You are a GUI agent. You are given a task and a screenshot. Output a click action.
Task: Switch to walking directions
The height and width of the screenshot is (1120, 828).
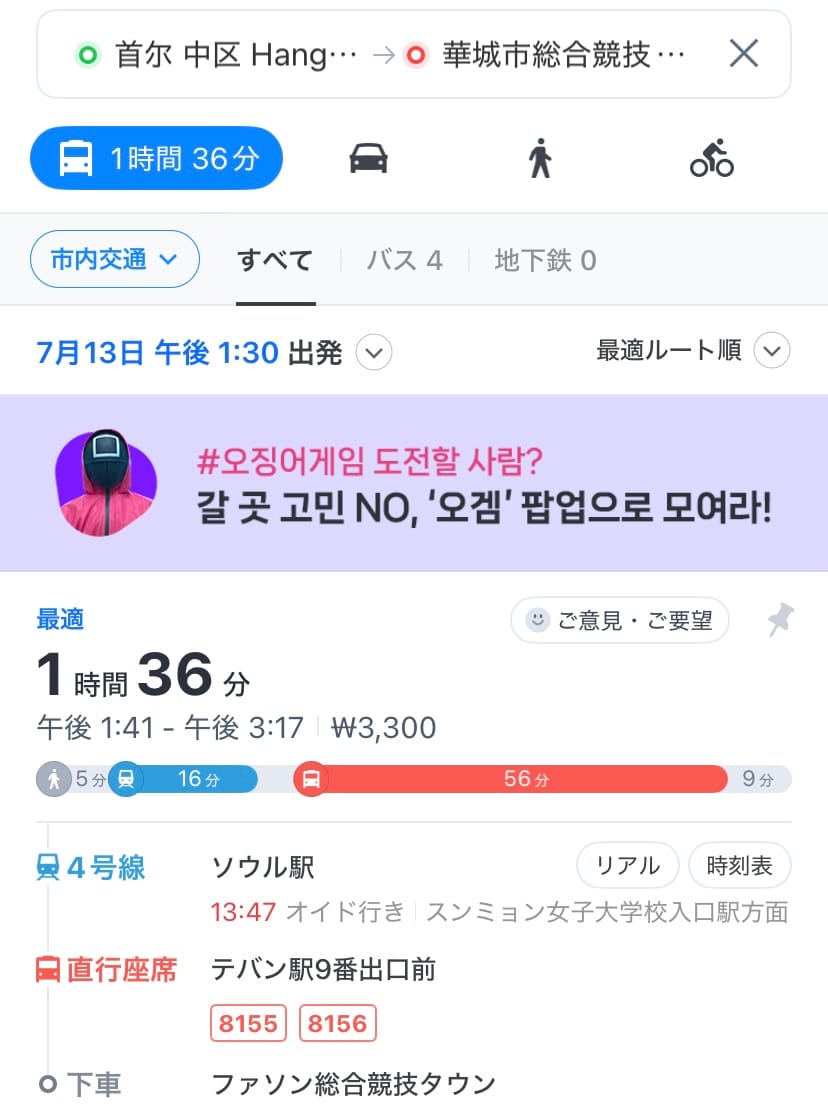[540, 158]
